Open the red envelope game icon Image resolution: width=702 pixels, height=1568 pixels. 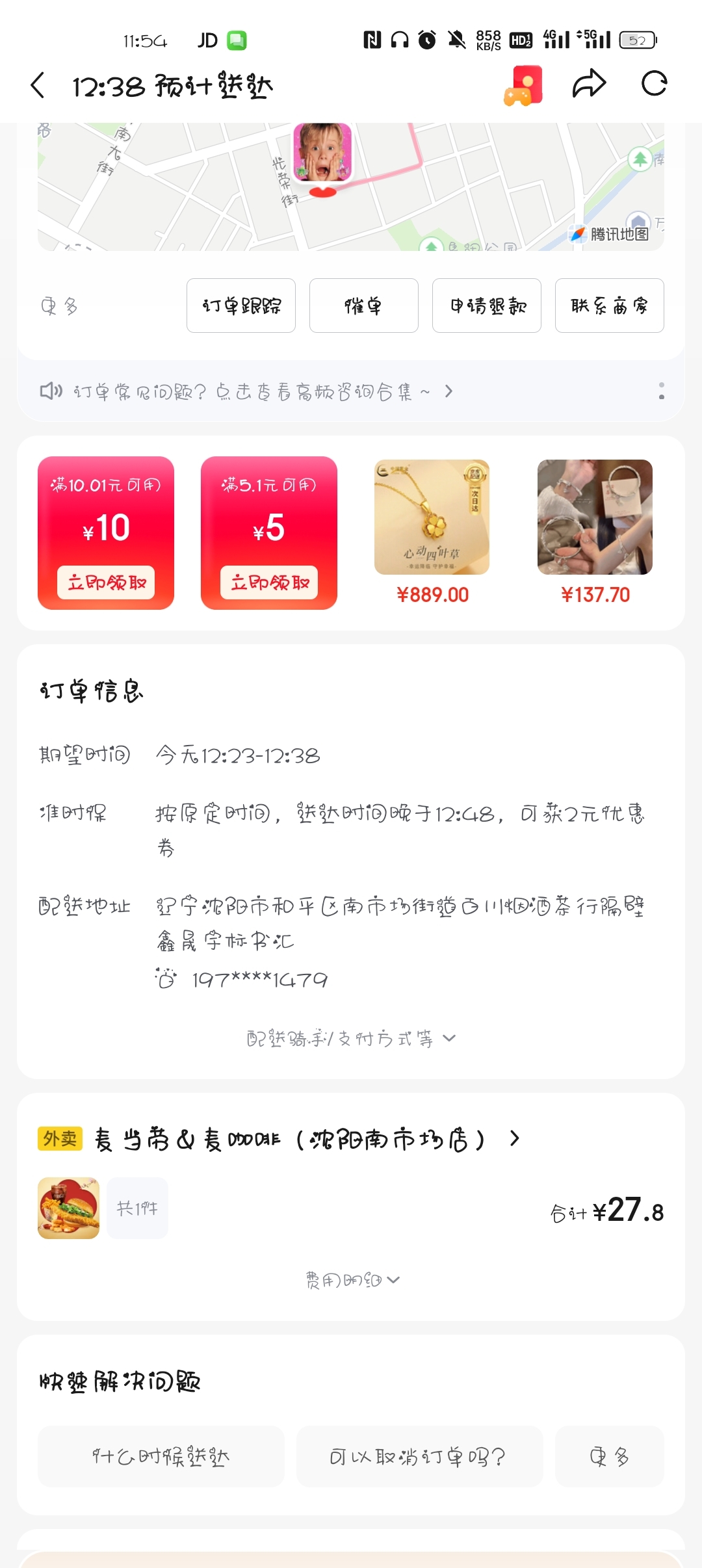coord(523,85)
